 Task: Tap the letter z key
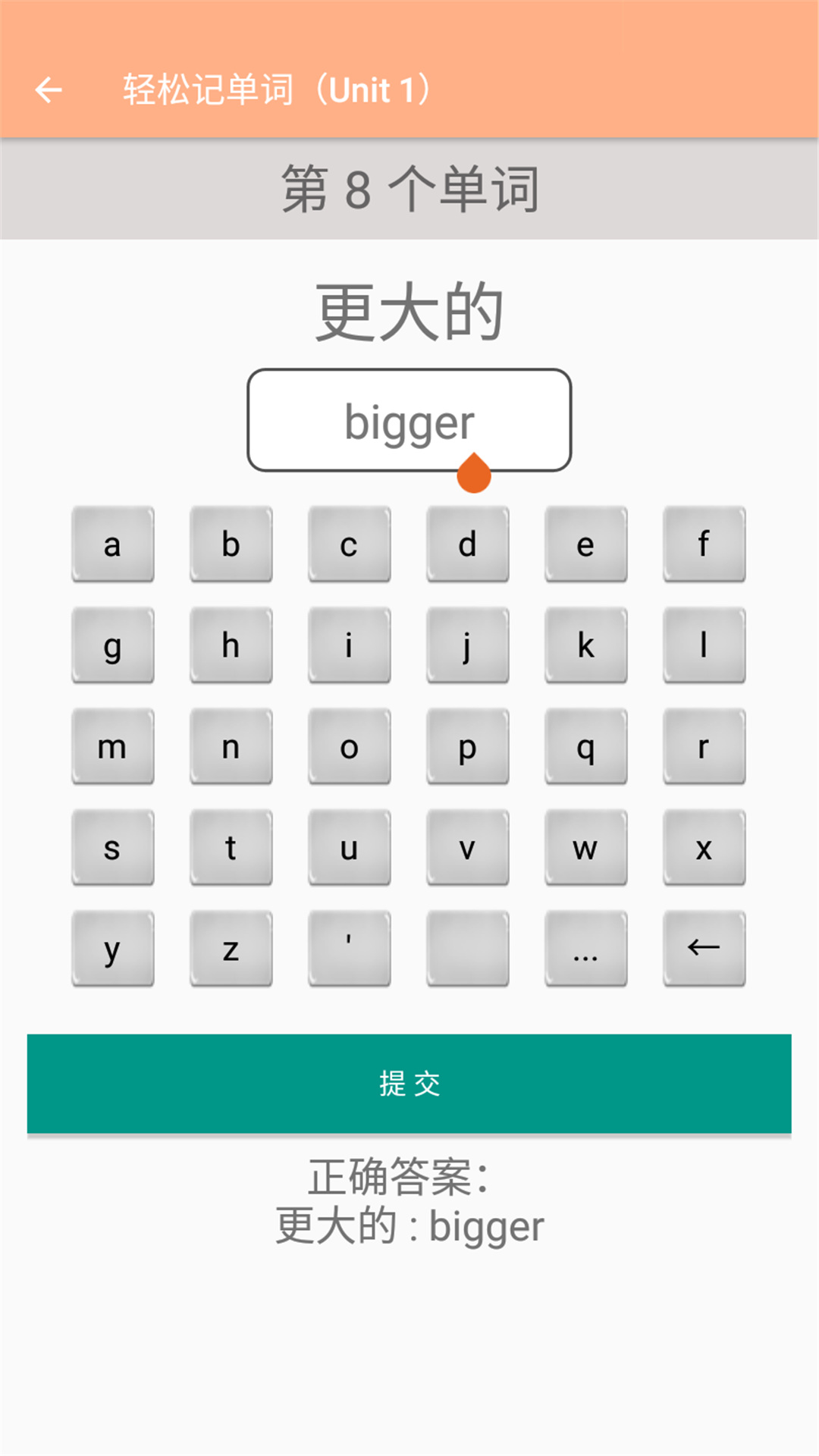click(x=231, y=949)
